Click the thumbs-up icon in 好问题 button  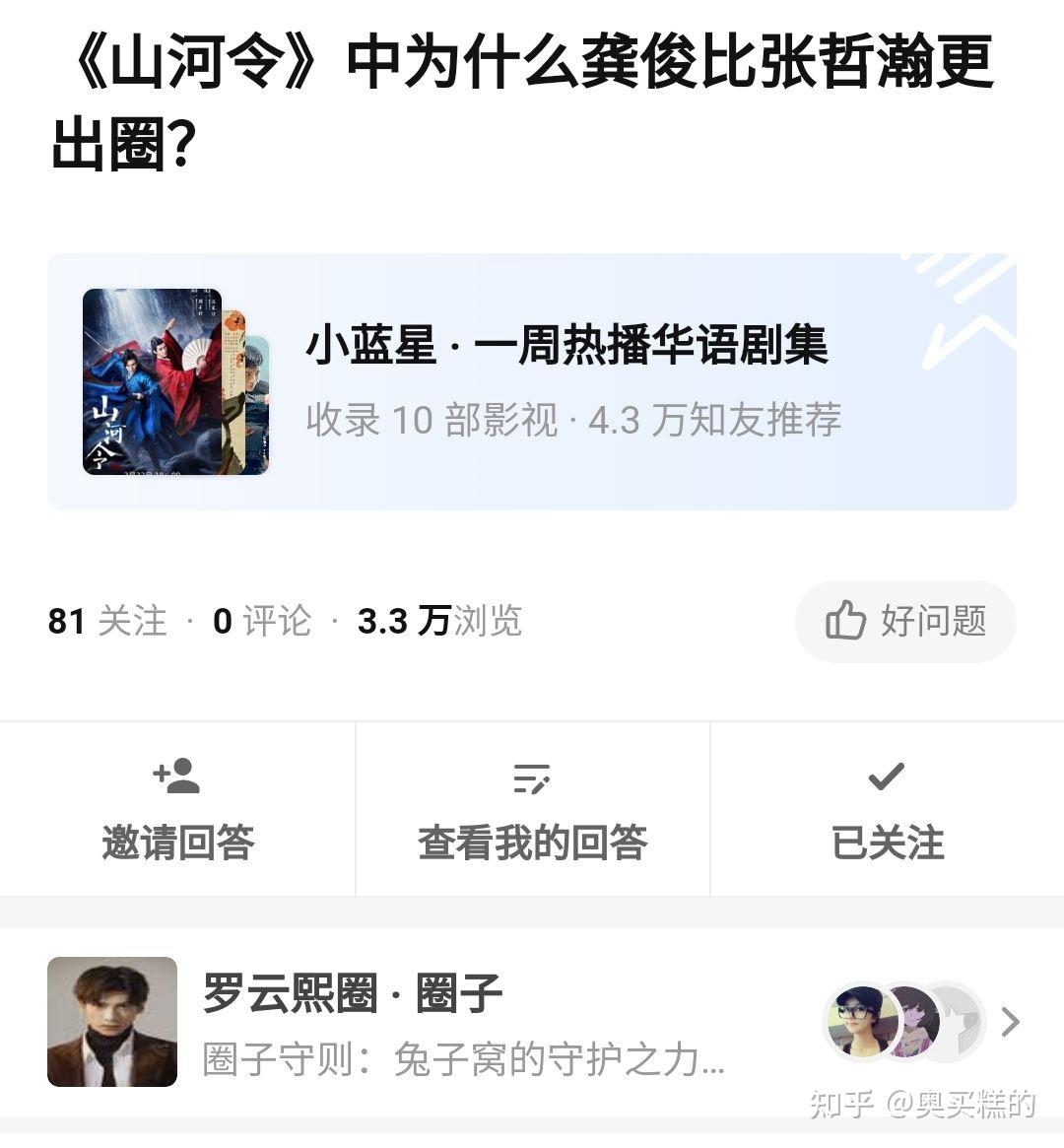click(845, 621)
